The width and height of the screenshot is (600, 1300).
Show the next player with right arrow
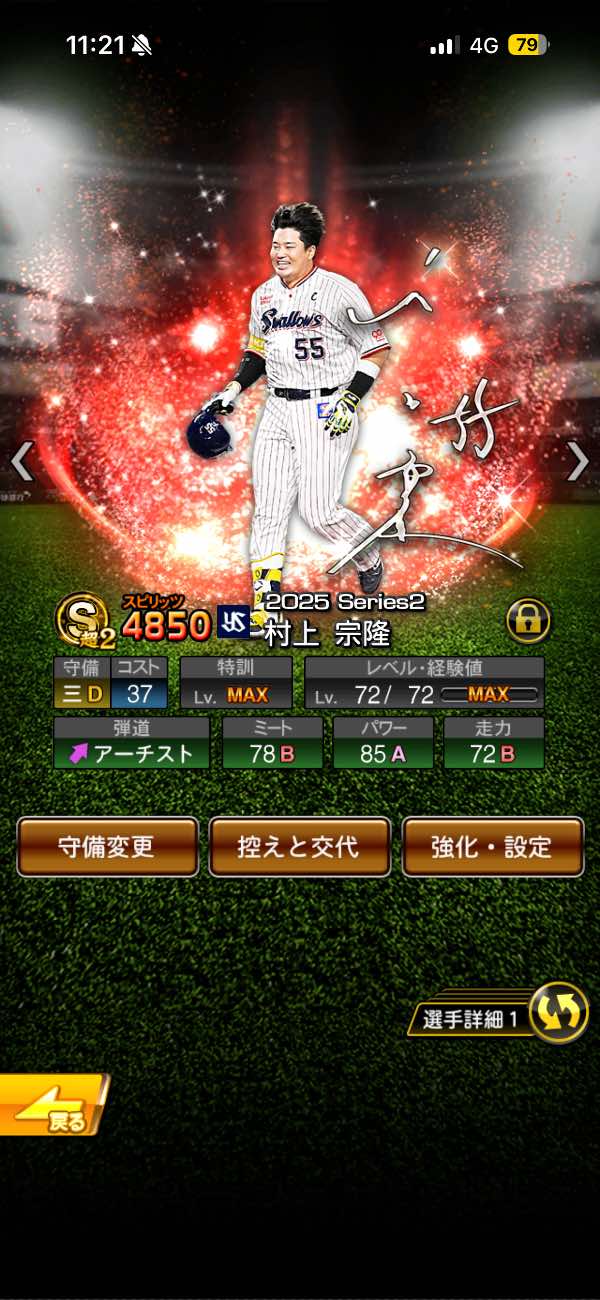(x=578, y=462)
